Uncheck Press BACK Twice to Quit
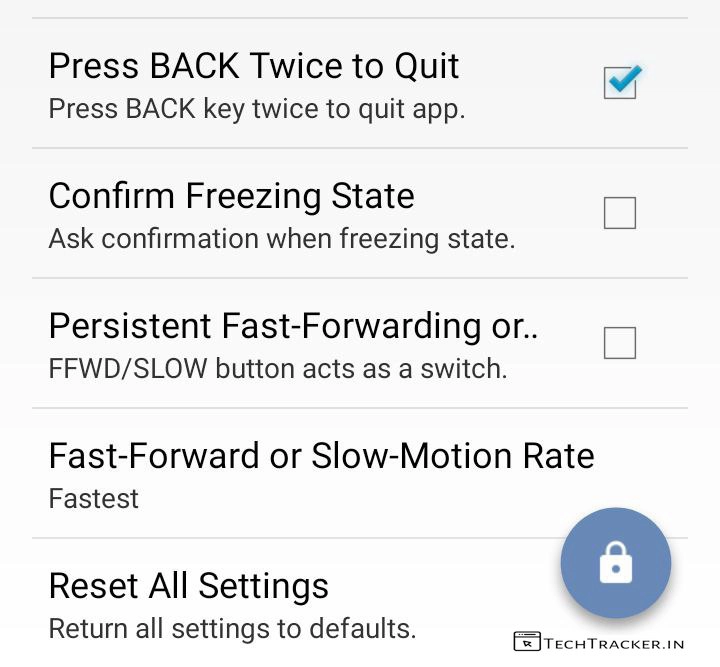The image size is (720, 667). pos(620,83)
